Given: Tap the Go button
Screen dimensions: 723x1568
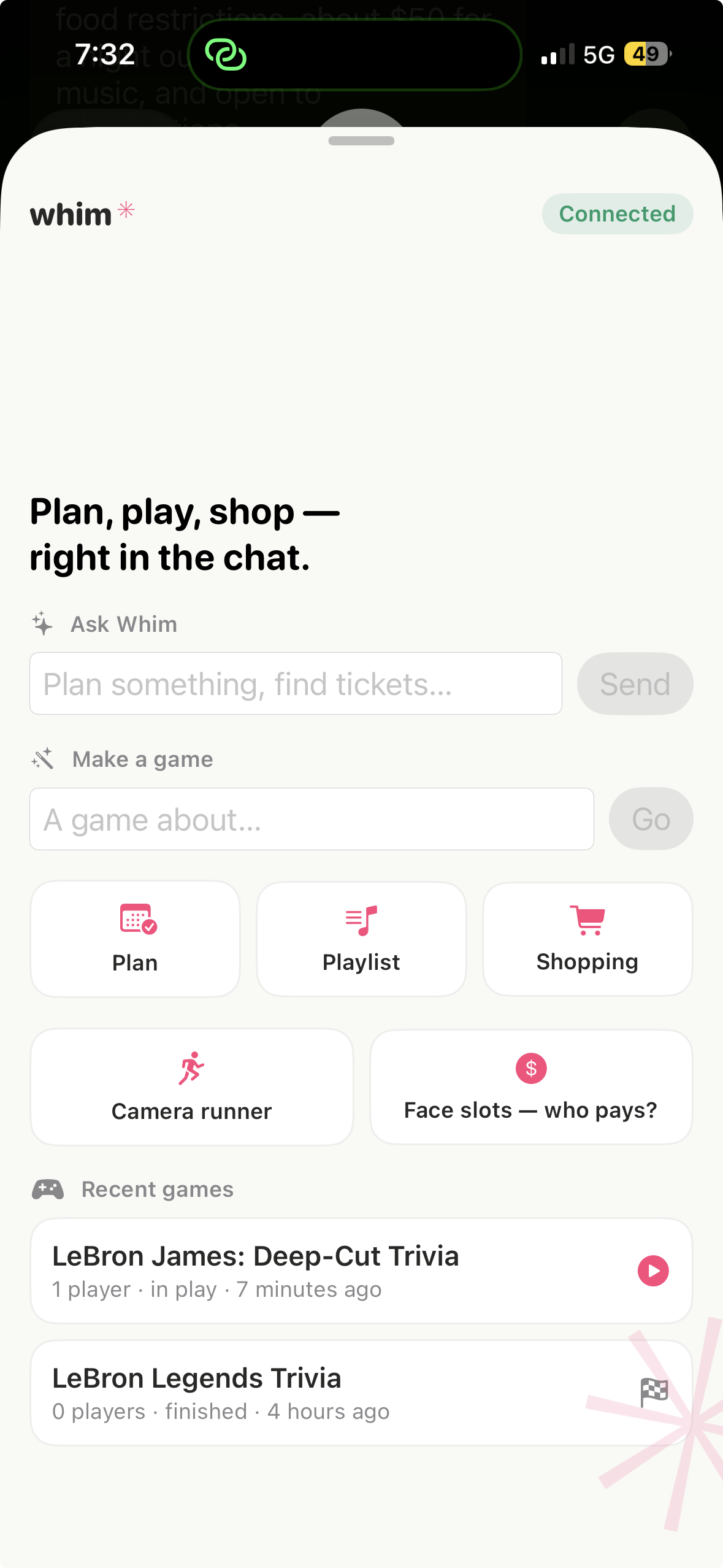Looking at the screenshot, I should click(651, 819).
